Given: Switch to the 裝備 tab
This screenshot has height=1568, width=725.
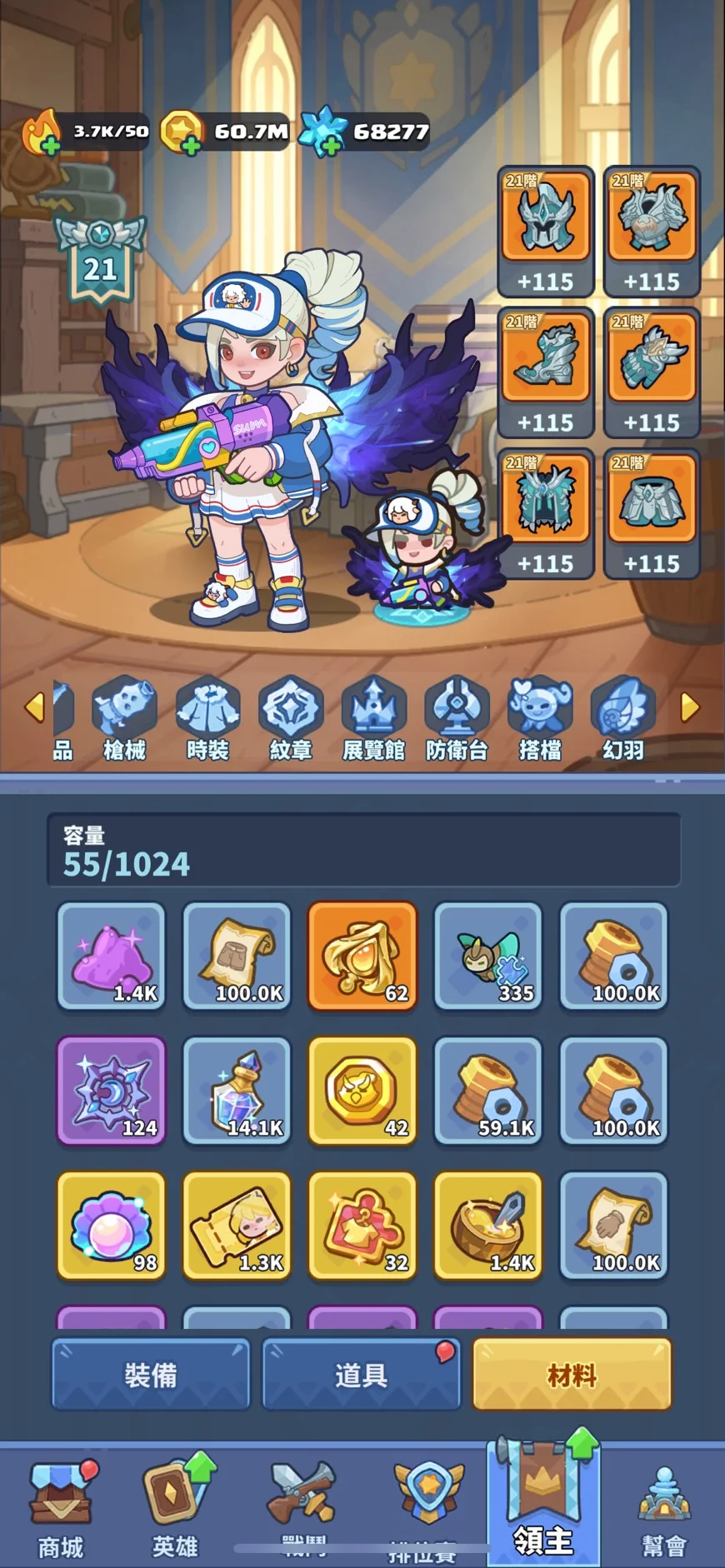Looking at the screenshot, I should [x=151, y=1374].
